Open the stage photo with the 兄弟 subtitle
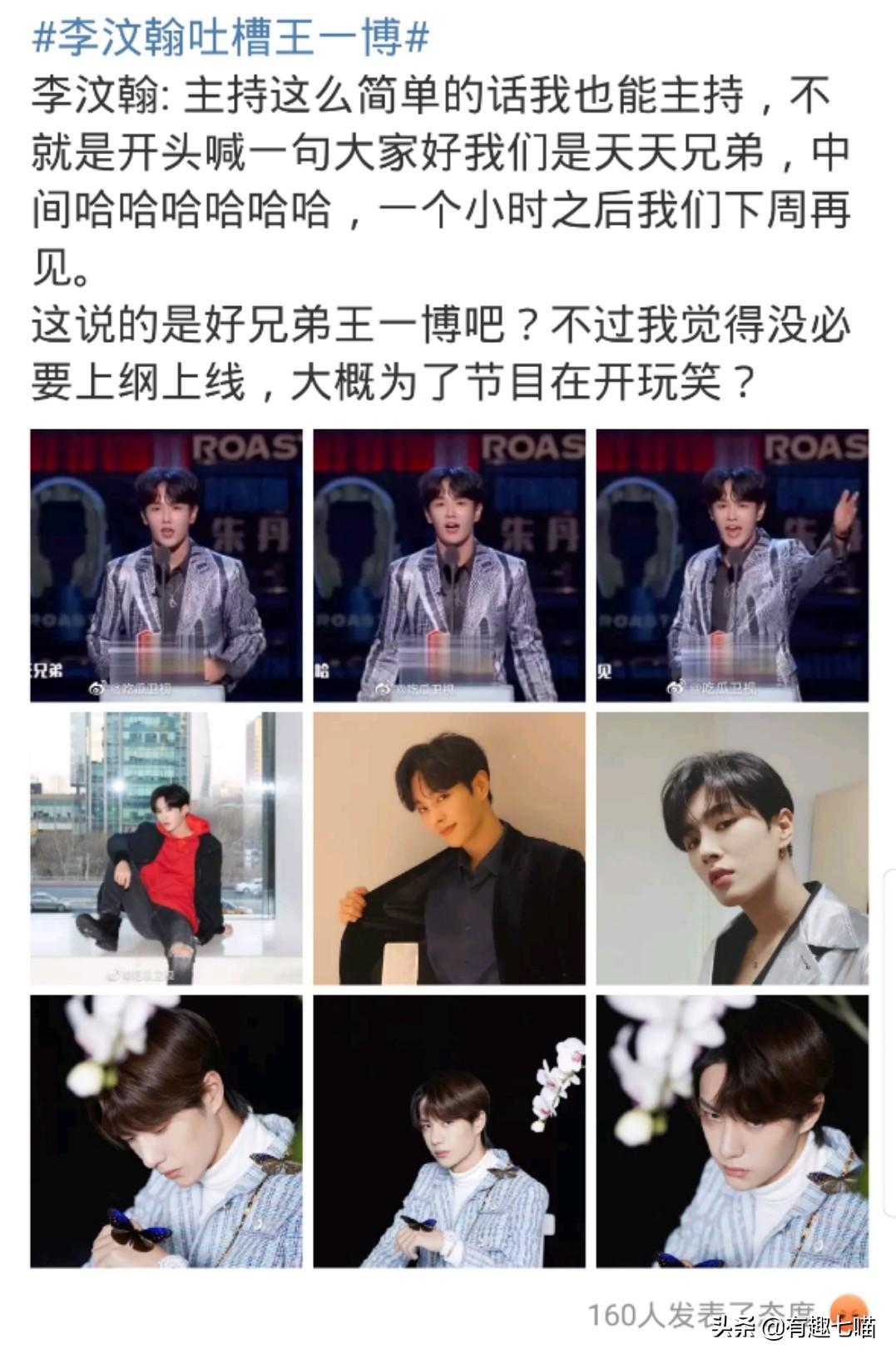 click(166, 565)
